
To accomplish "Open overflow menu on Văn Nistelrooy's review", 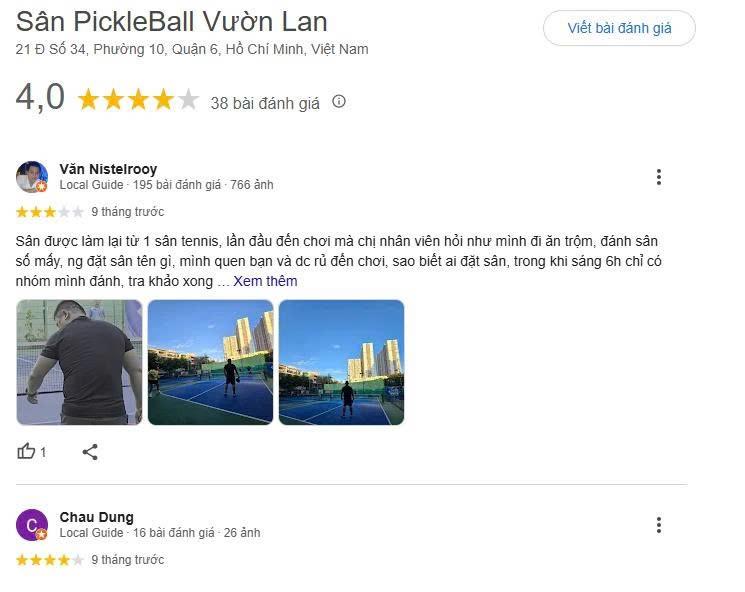I will (658, 177).
